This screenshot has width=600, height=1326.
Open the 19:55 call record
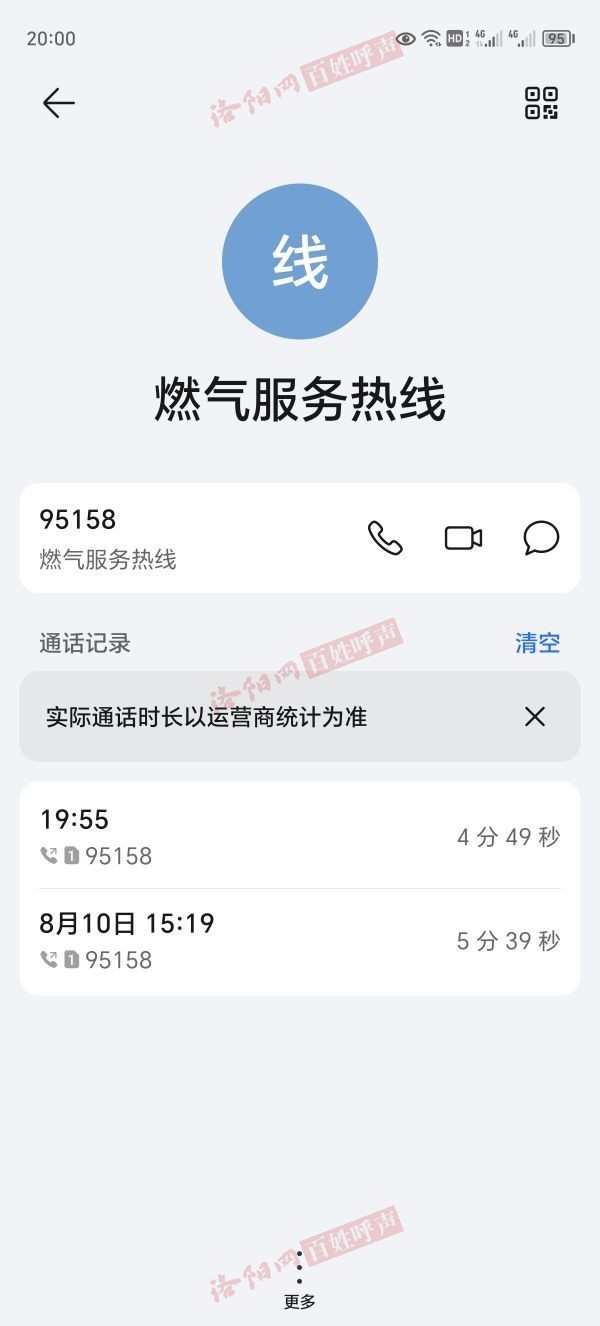click(x=300, y=836)
